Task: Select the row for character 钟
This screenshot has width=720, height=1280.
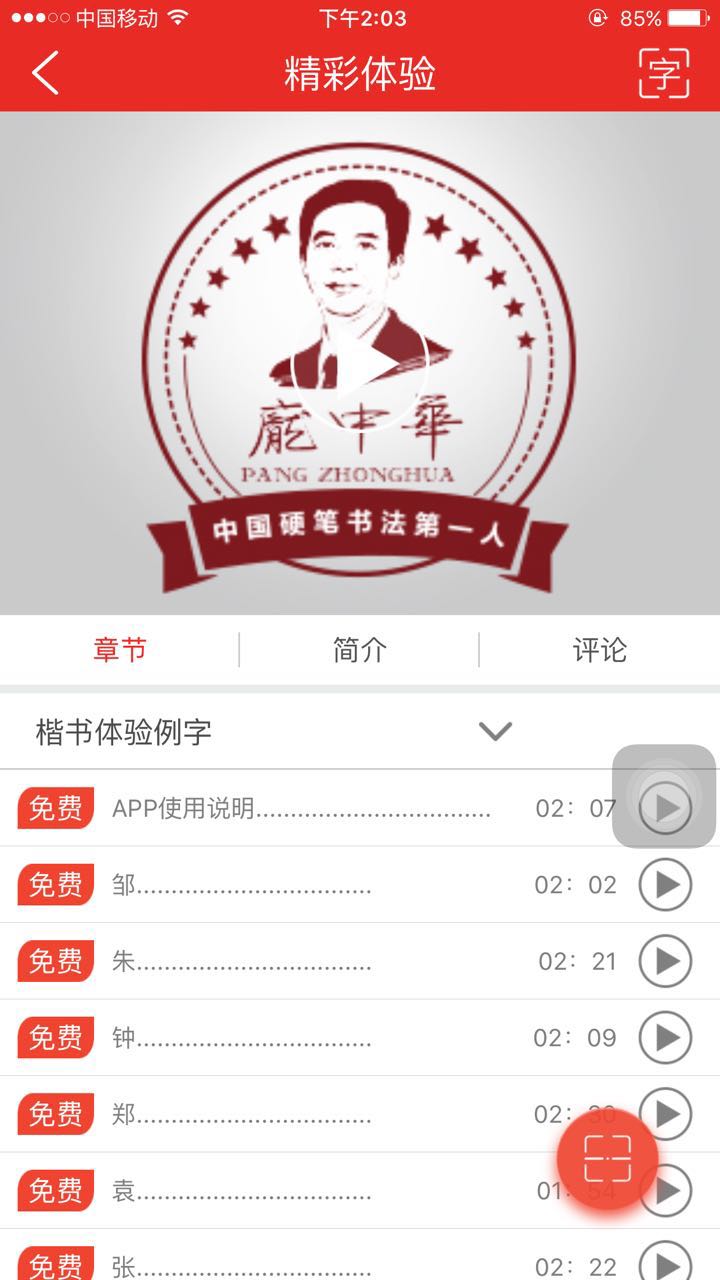Action: (300, 1037)
